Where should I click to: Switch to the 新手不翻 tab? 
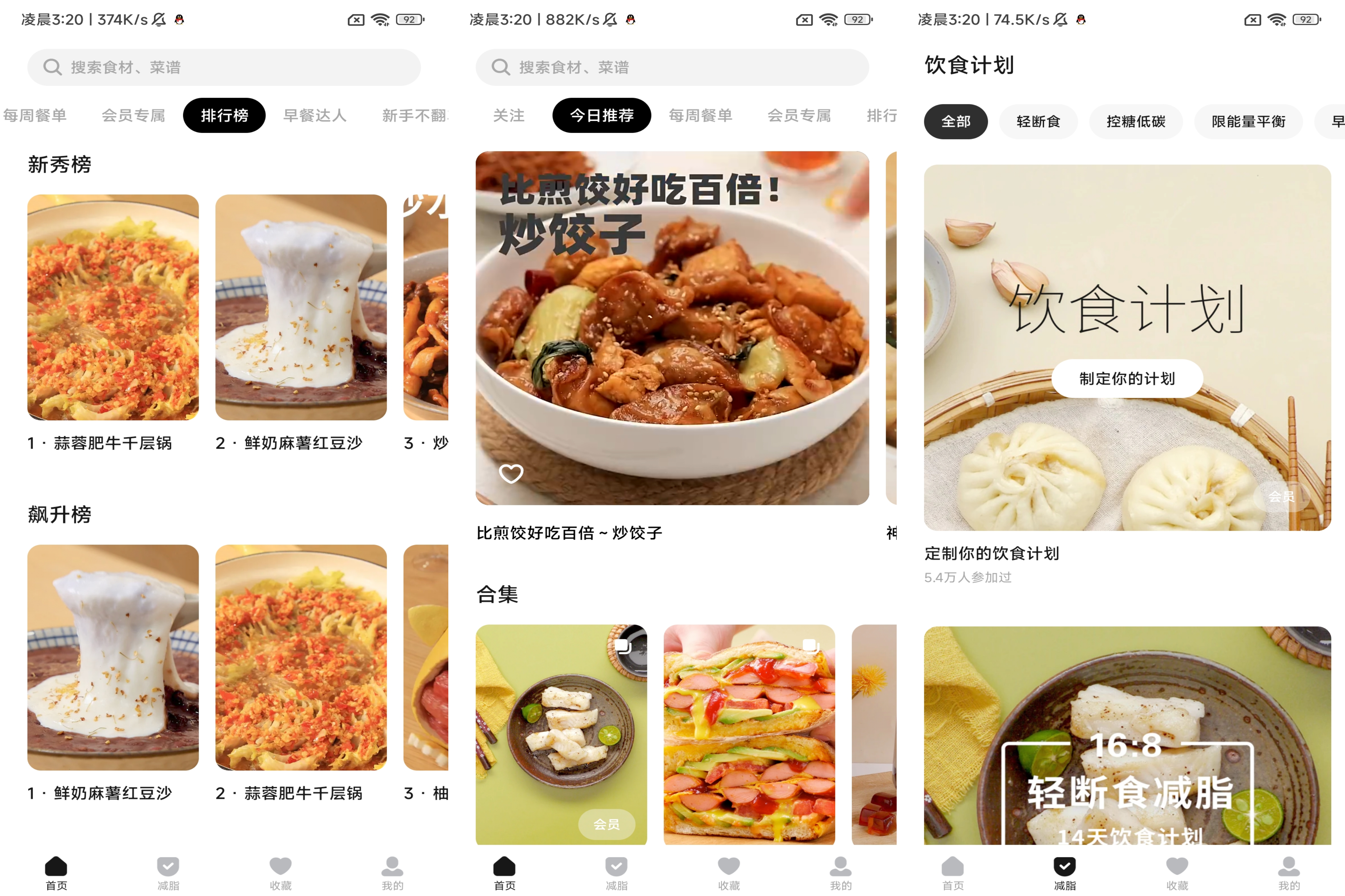415,116
